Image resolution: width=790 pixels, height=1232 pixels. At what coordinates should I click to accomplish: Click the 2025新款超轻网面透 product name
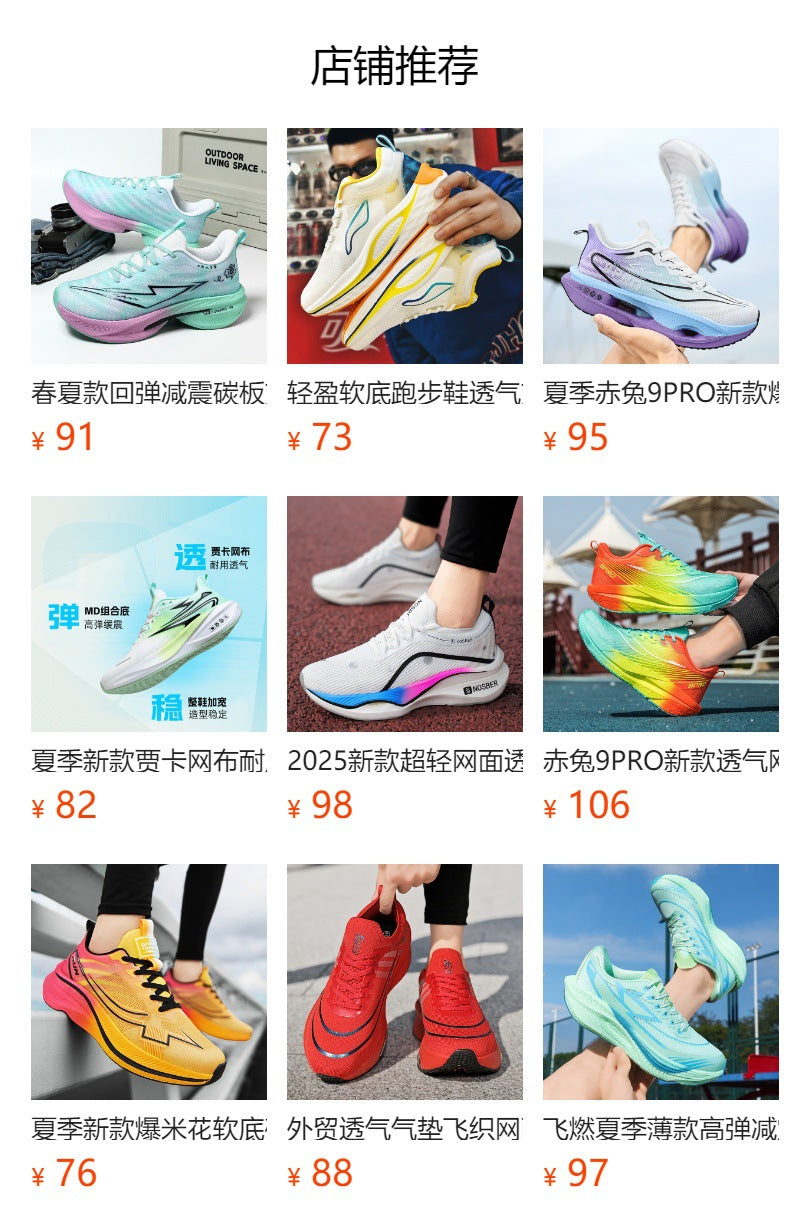click(403, 760)
